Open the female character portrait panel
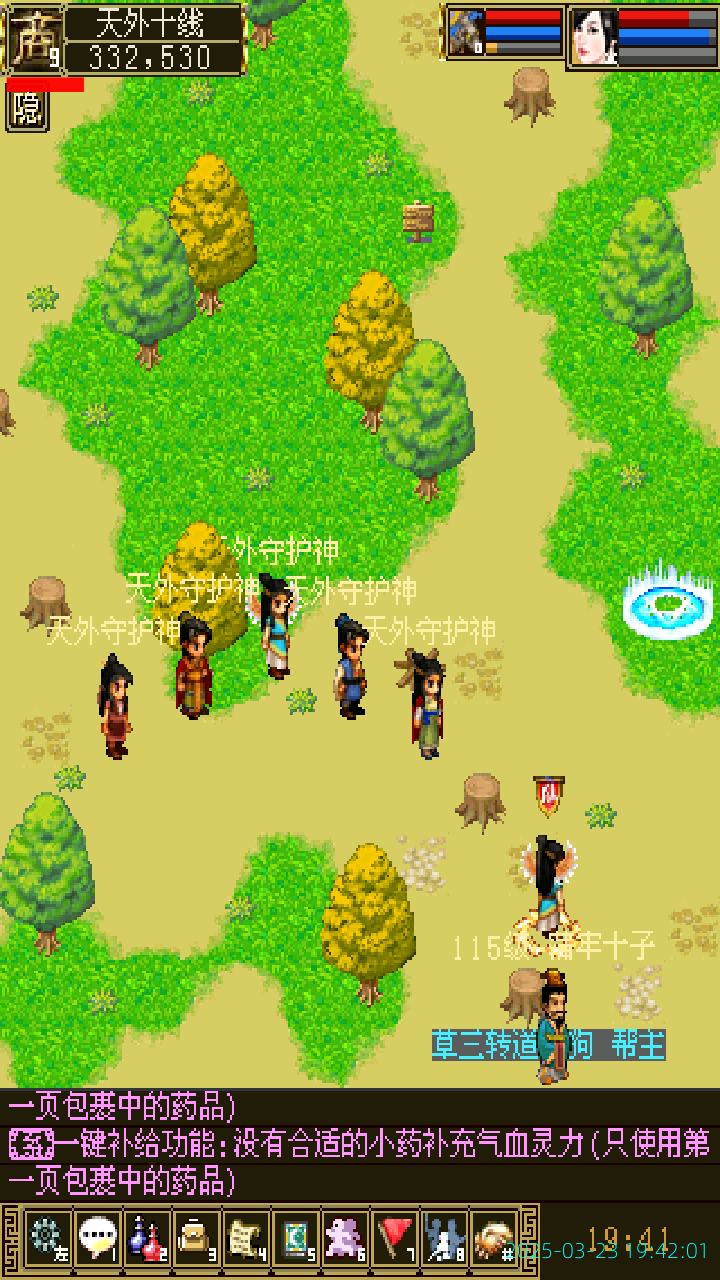The image size is (720, 1280). tap(593, 37)
